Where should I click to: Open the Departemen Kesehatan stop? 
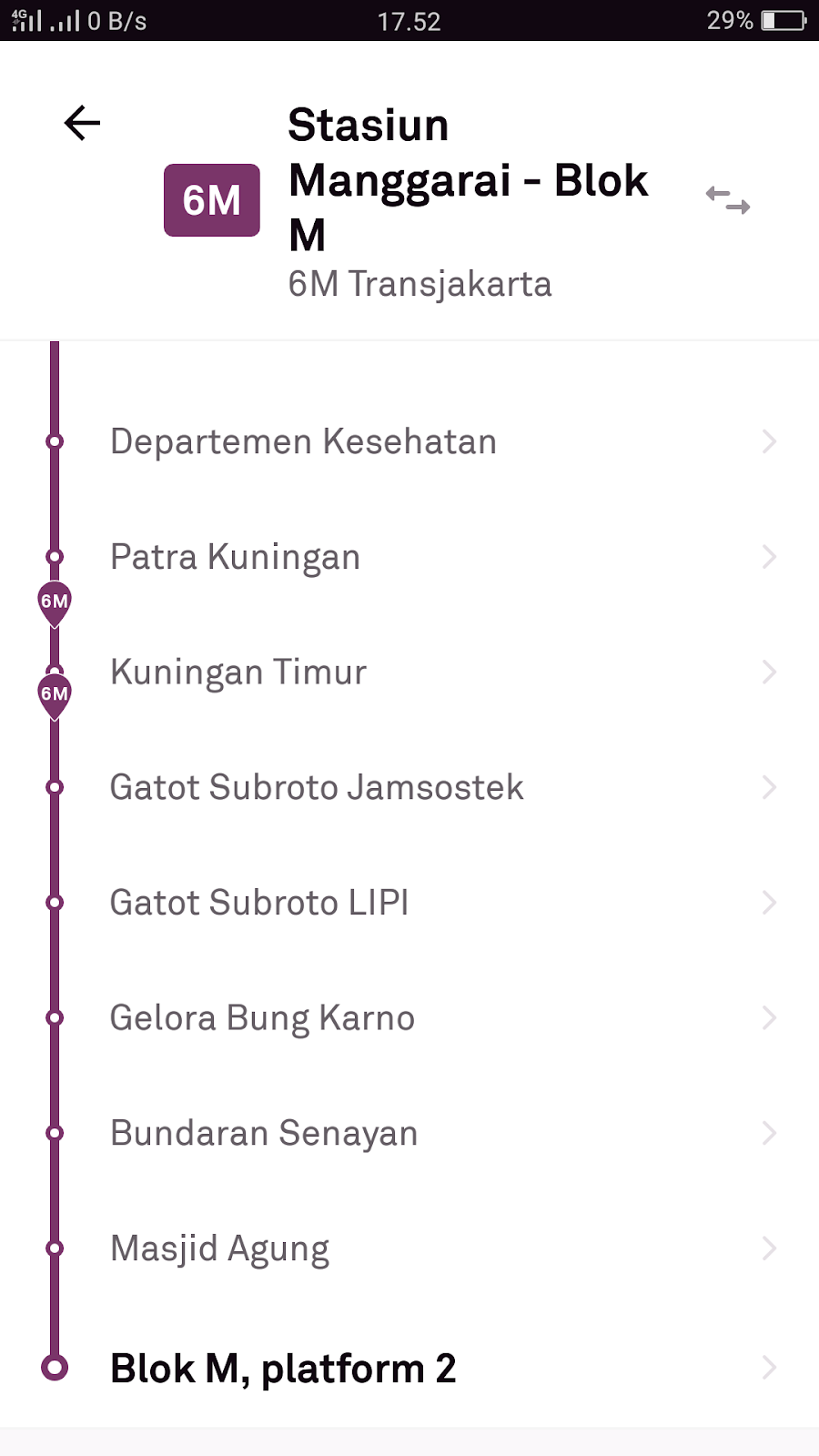[x=409, y=441]
